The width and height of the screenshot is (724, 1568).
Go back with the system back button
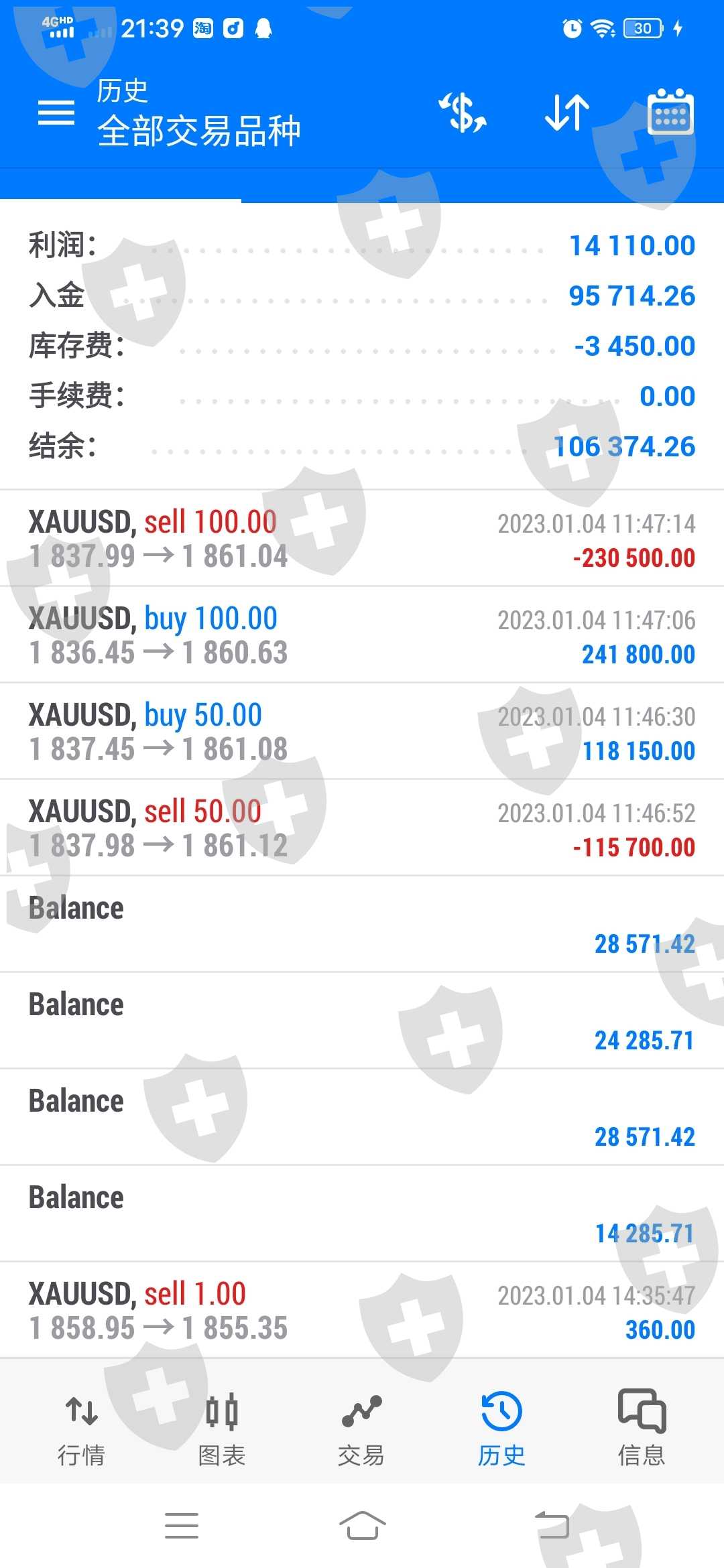552,1526
